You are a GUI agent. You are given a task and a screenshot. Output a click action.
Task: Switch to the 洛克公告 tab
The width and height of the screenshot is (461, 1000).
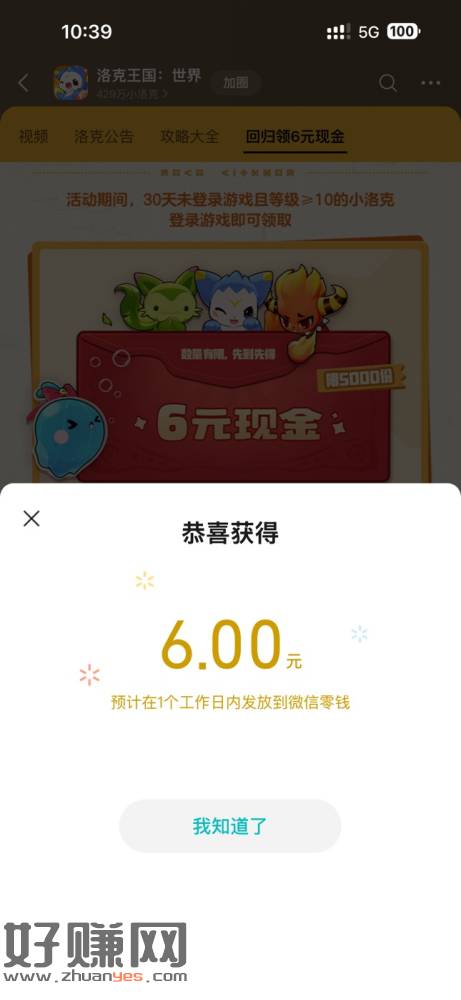point(104,136)
